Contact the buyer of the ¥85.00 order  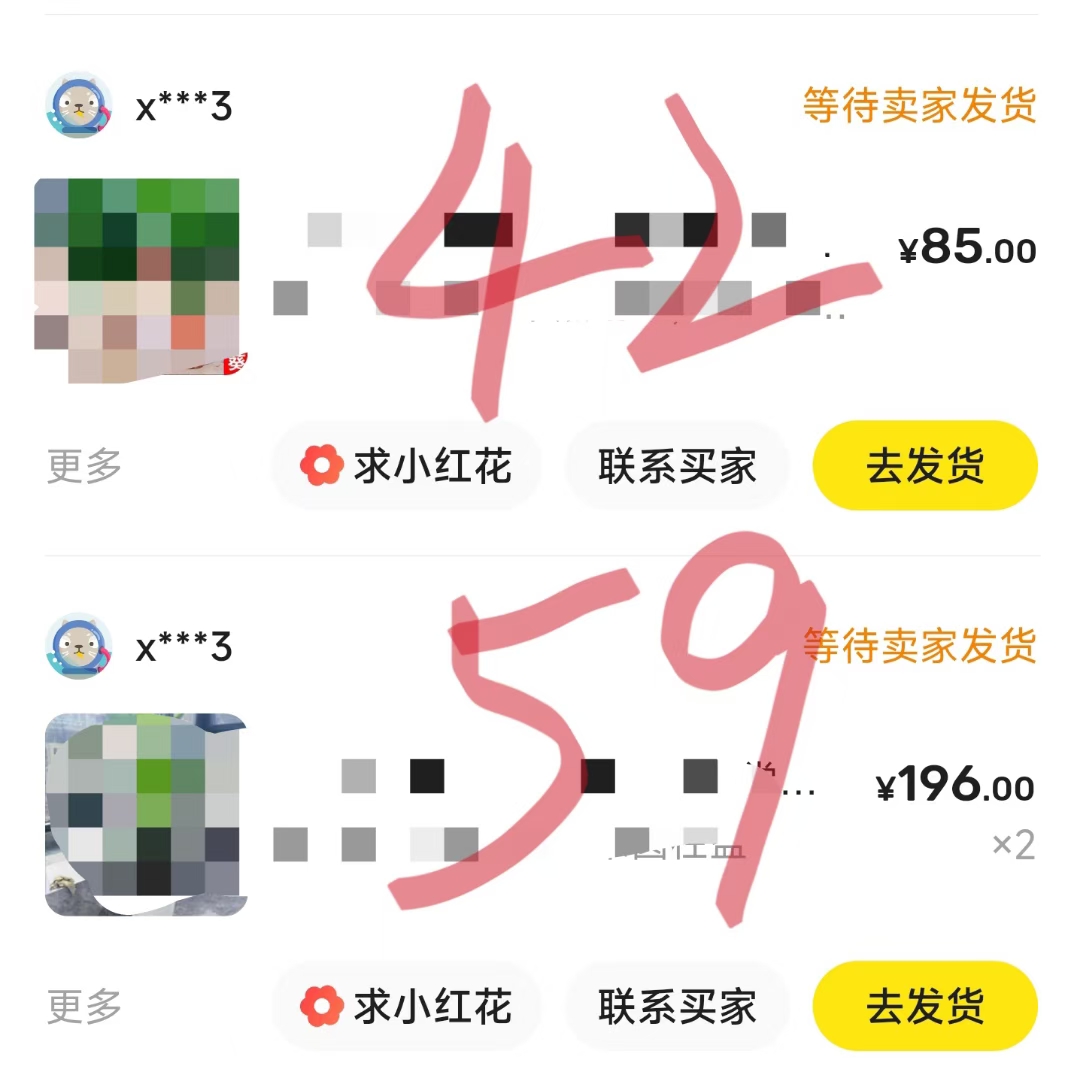point(677,466)
